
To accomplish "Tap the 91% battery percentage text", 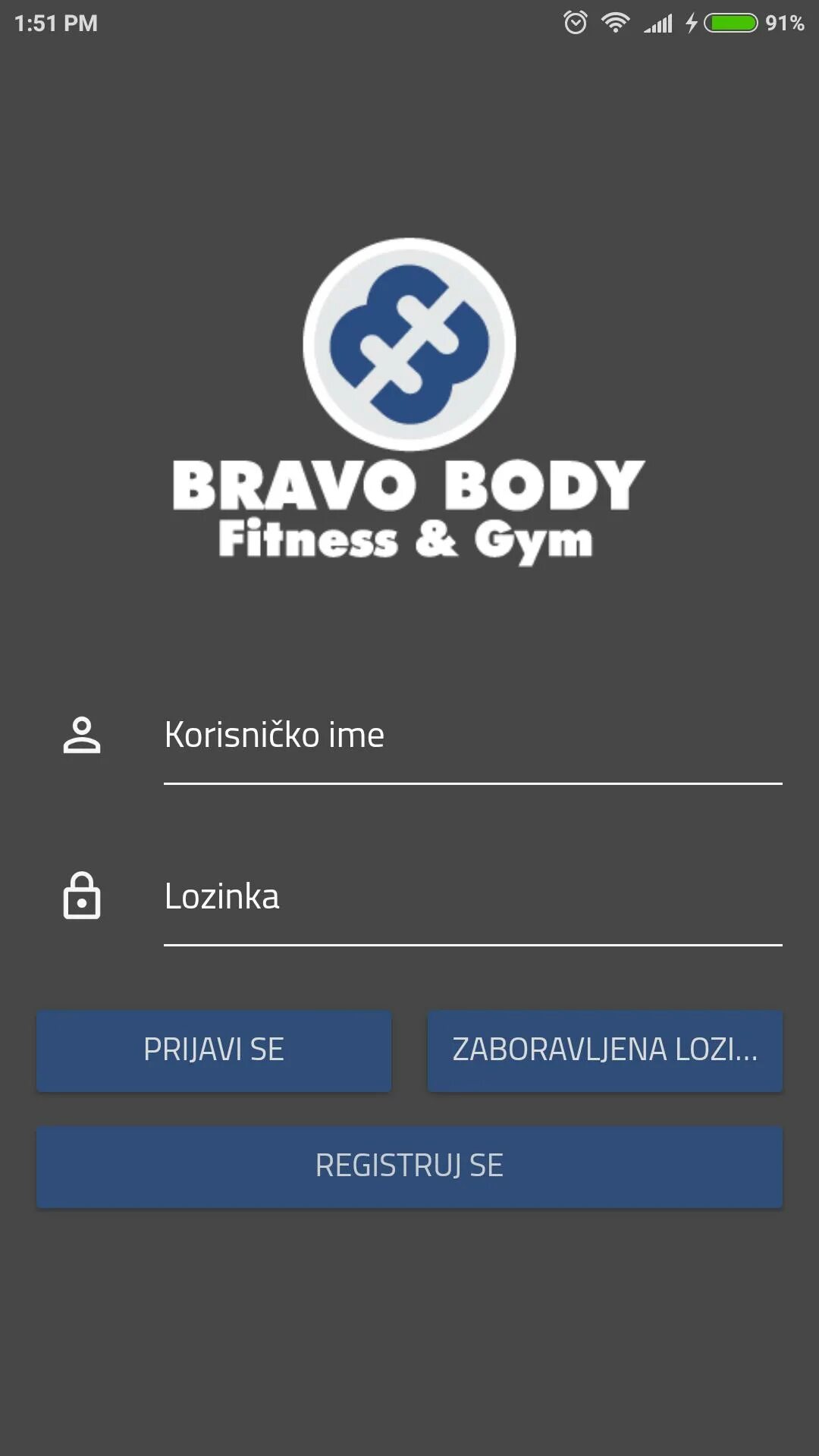I will [785, 23].
